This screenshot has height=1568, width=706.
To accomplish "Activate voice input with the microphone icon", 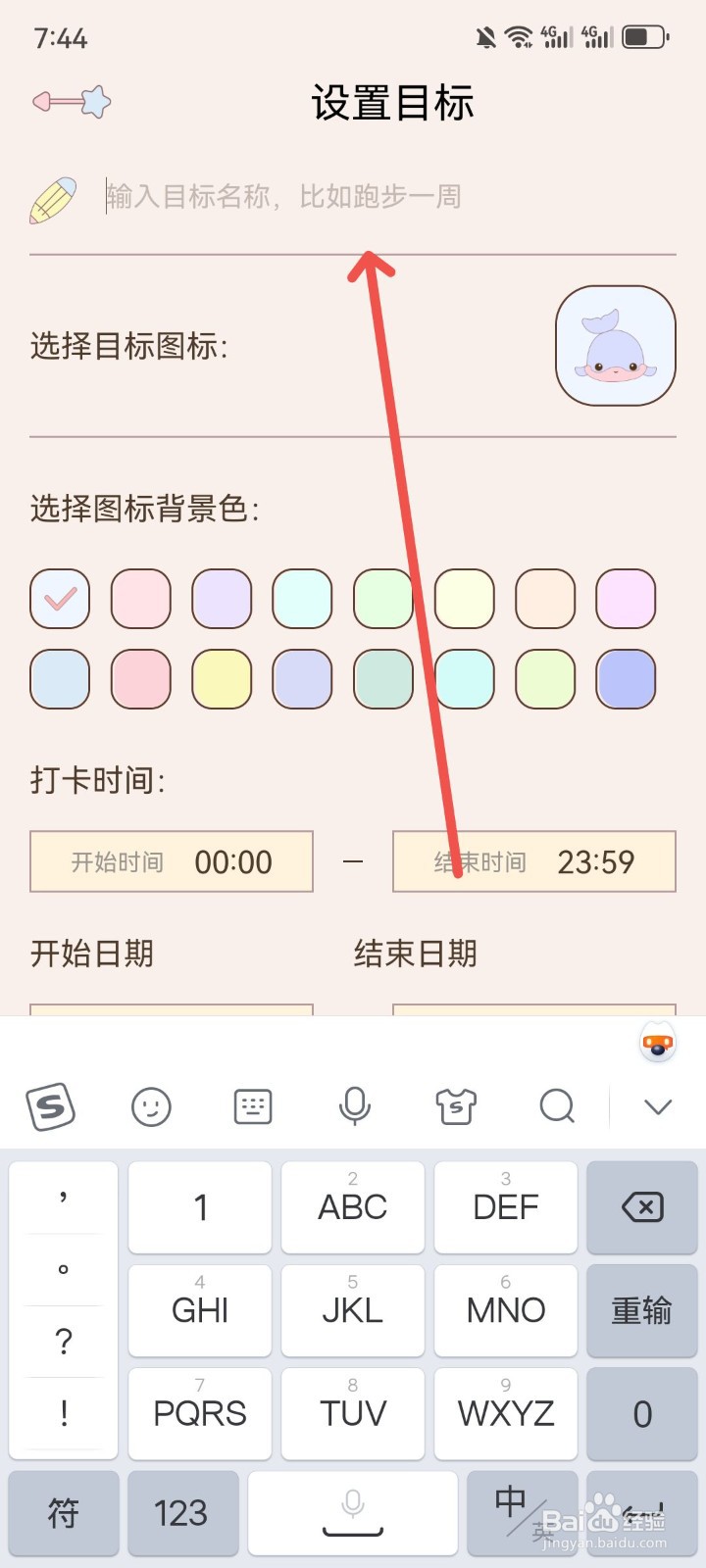I will coord(354,1107).
